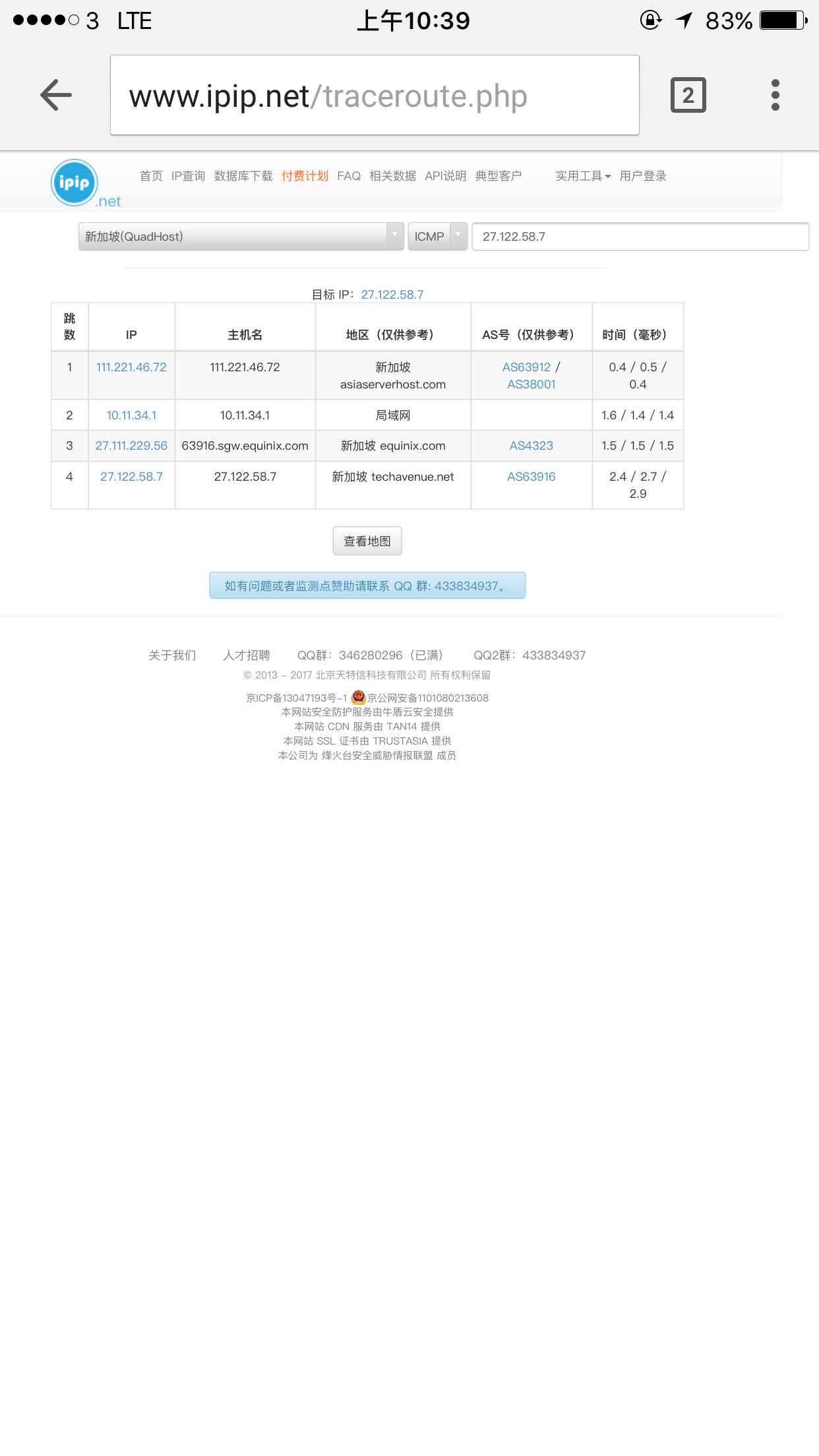Open 用户登录 page
The image size is (819, 1456).
[x=643, y=176]
